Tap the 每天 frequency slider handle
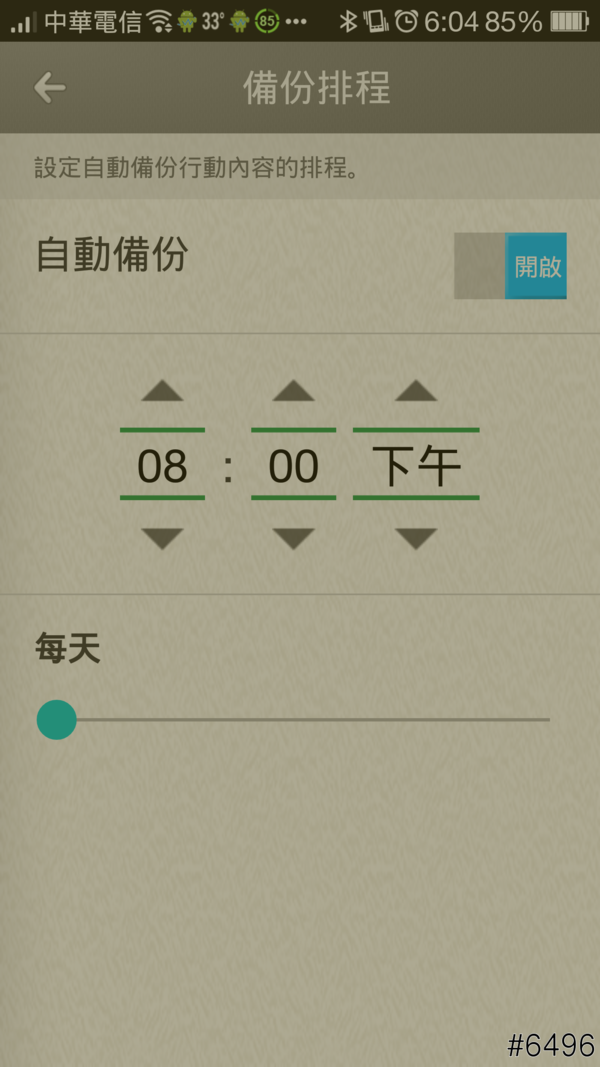This screenshot has width=600, height=1067. pyautogui.click(x=57, y=719)
